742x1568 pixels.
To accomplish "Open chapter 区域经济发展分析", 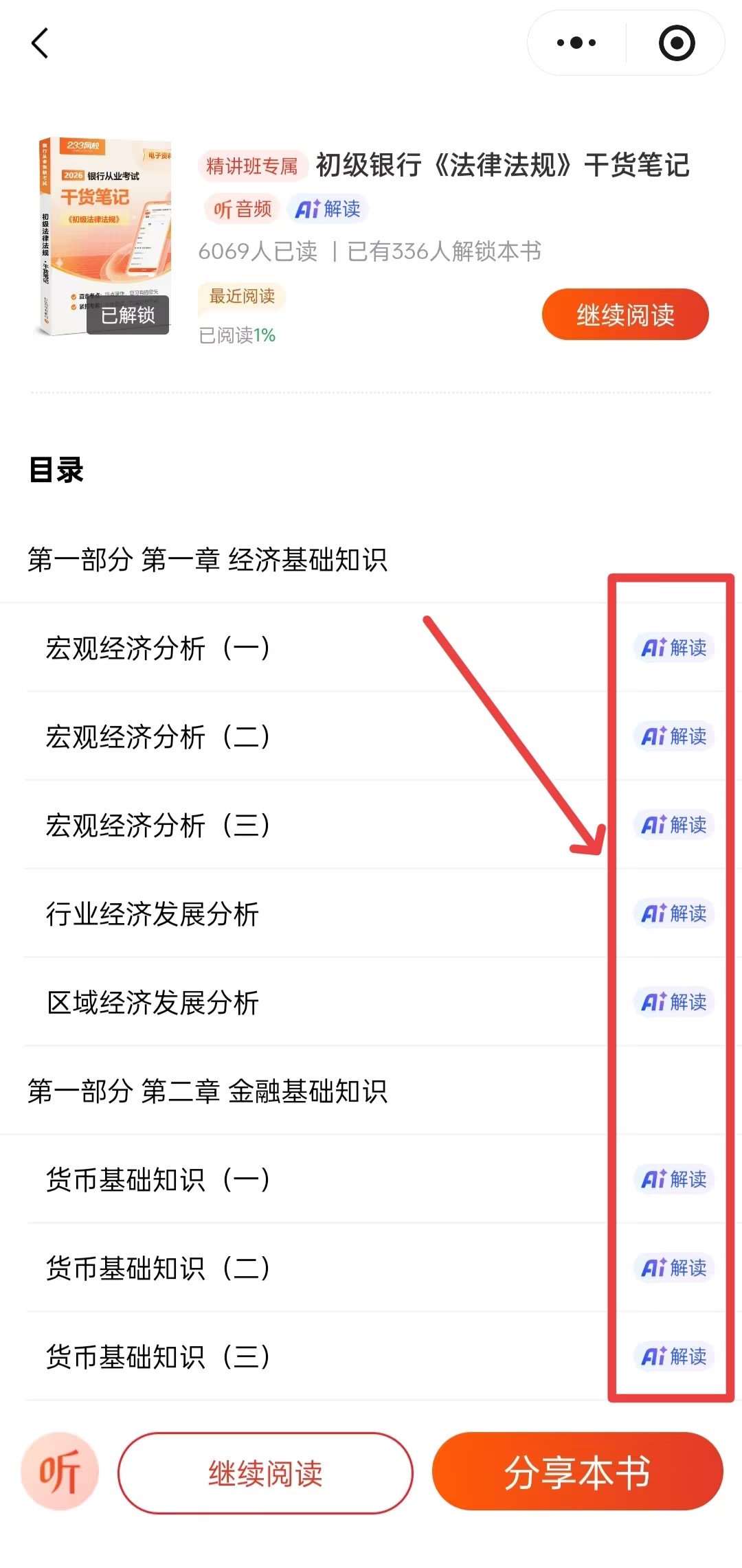I will click(x=153, y=1003).
